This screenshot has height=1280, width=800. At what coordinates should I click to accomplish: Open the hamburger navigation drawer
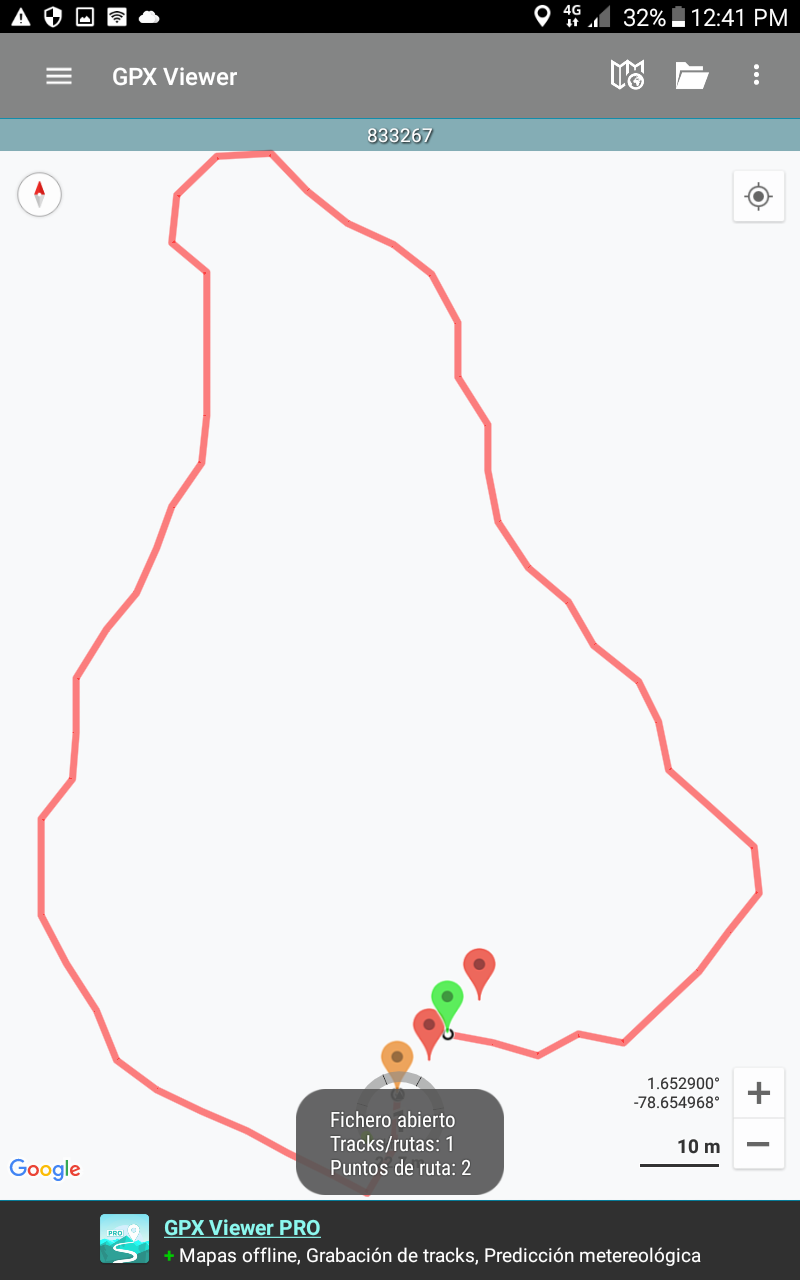click(59, 76)
